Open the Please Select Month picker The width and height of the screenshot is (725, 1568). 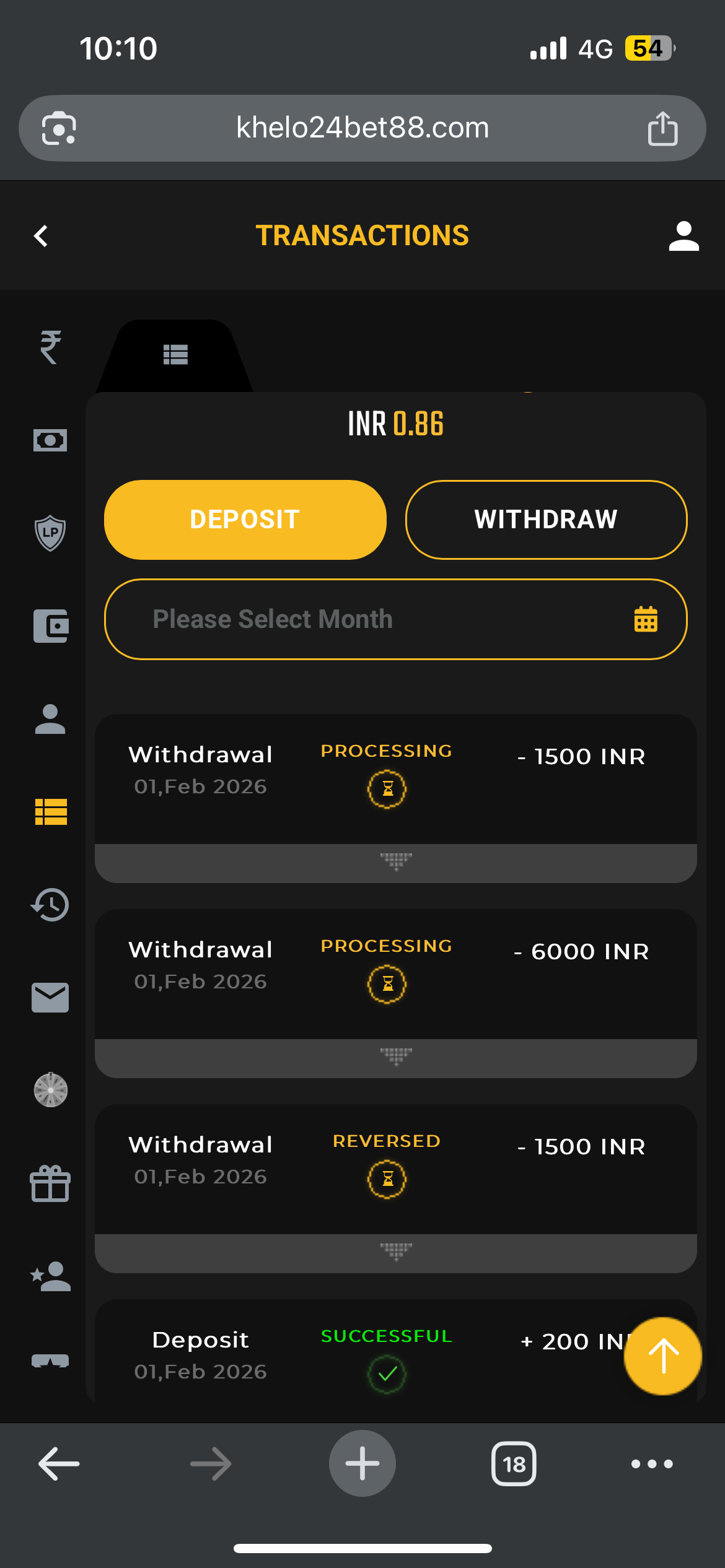pos(395,619)
